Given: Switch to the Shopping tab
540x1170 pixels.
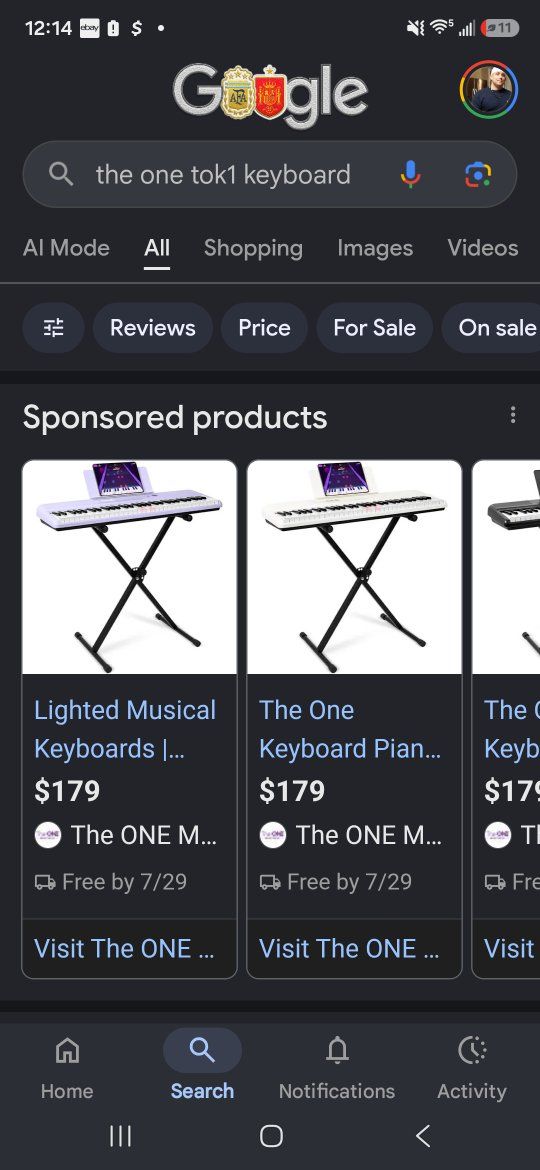Looking at the screenshot, I should tap(254, 248).
